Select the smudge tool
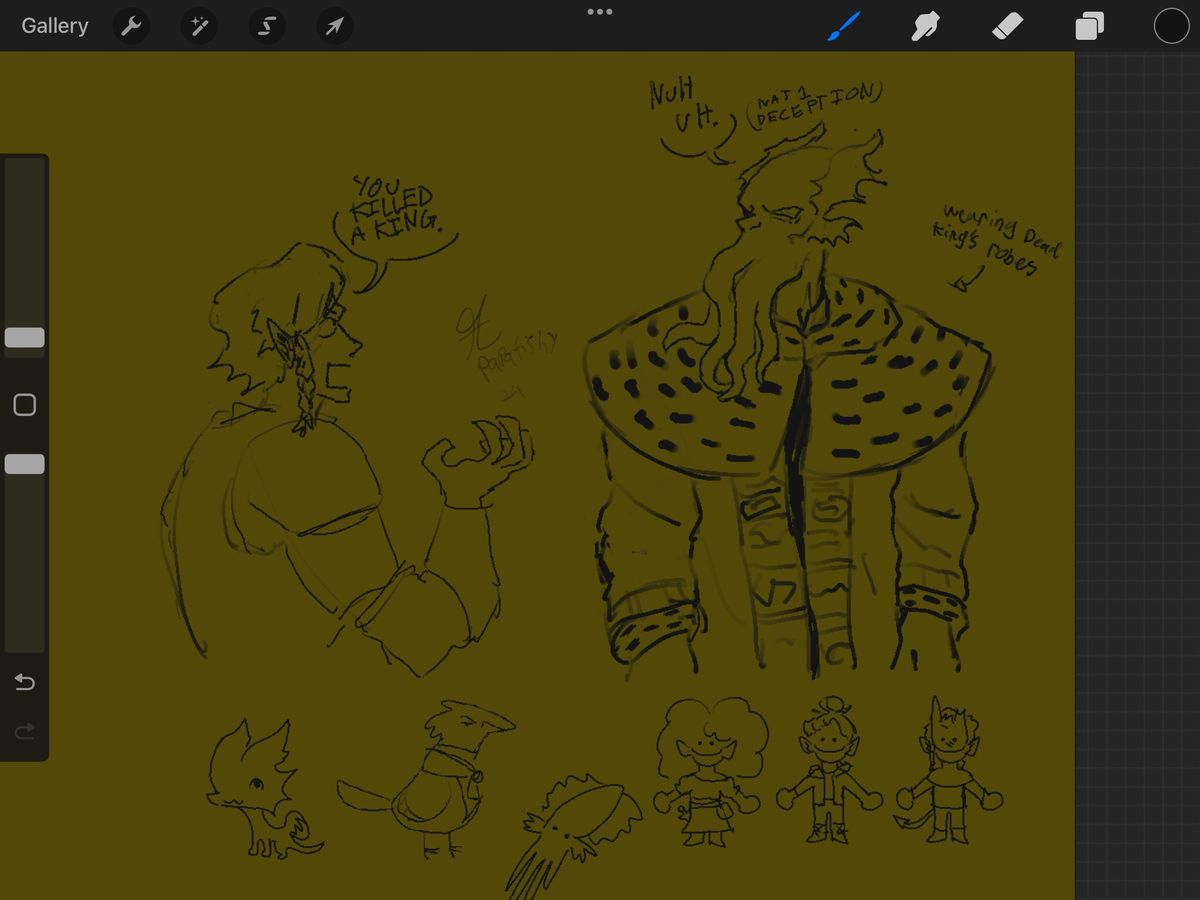Screen dimensions: 1200x900 pyautogui.click(x=925, y=26)
